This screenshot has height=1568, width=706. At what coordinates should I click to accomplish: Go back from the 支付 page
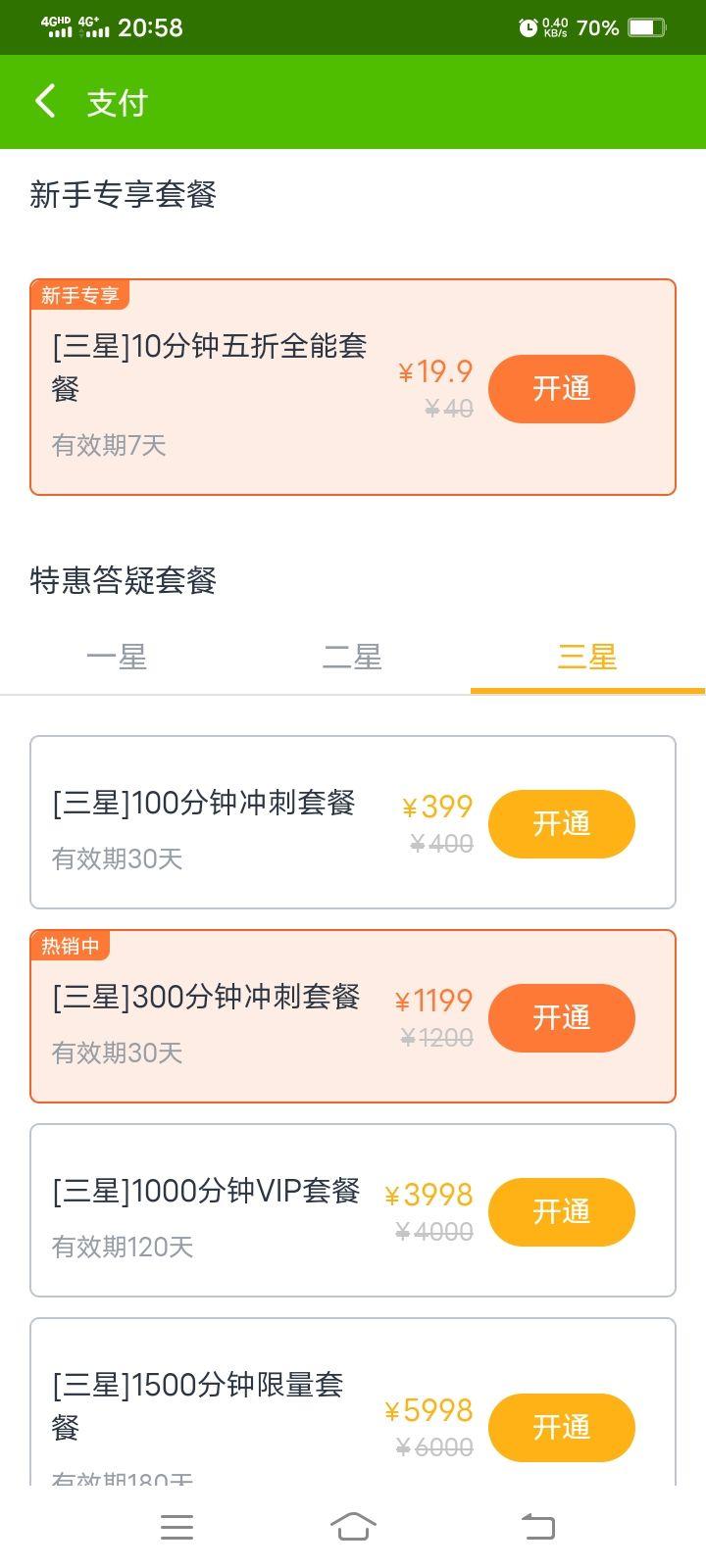[x=45, y=102]
